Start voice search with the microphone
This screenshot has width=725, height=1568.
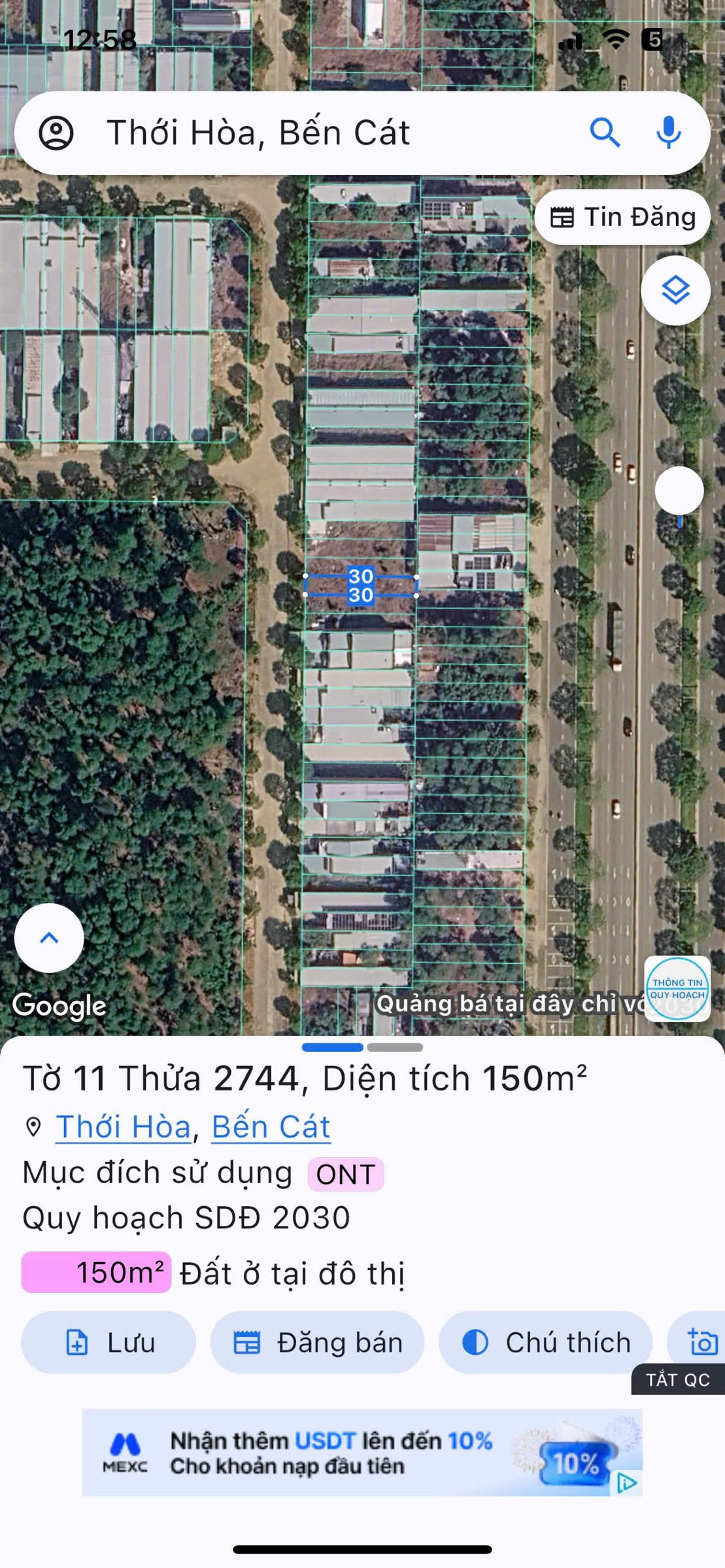(668, 133)
